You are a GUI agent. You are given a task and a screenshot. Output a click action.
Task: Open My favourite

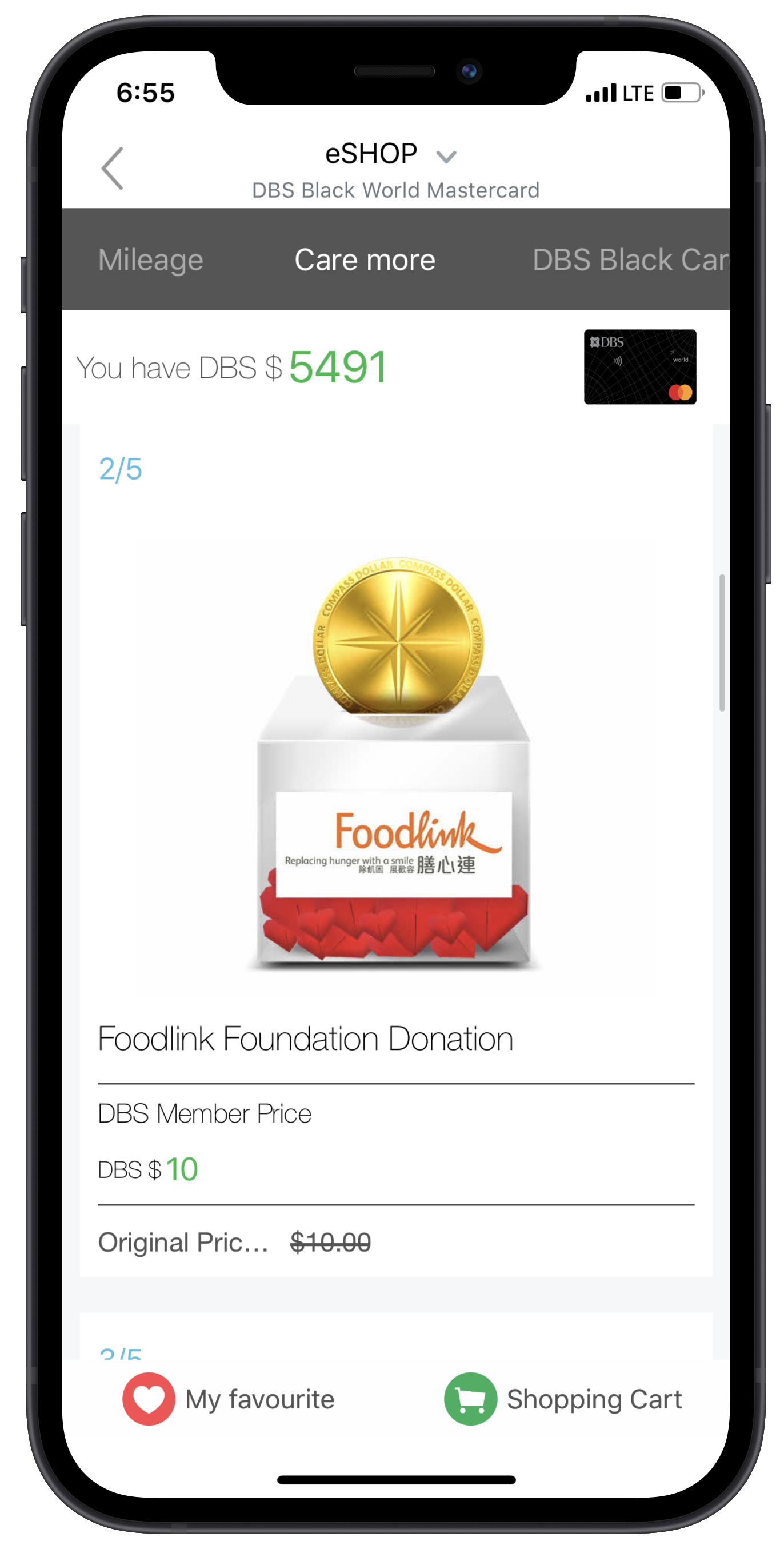coord(229,1399)
